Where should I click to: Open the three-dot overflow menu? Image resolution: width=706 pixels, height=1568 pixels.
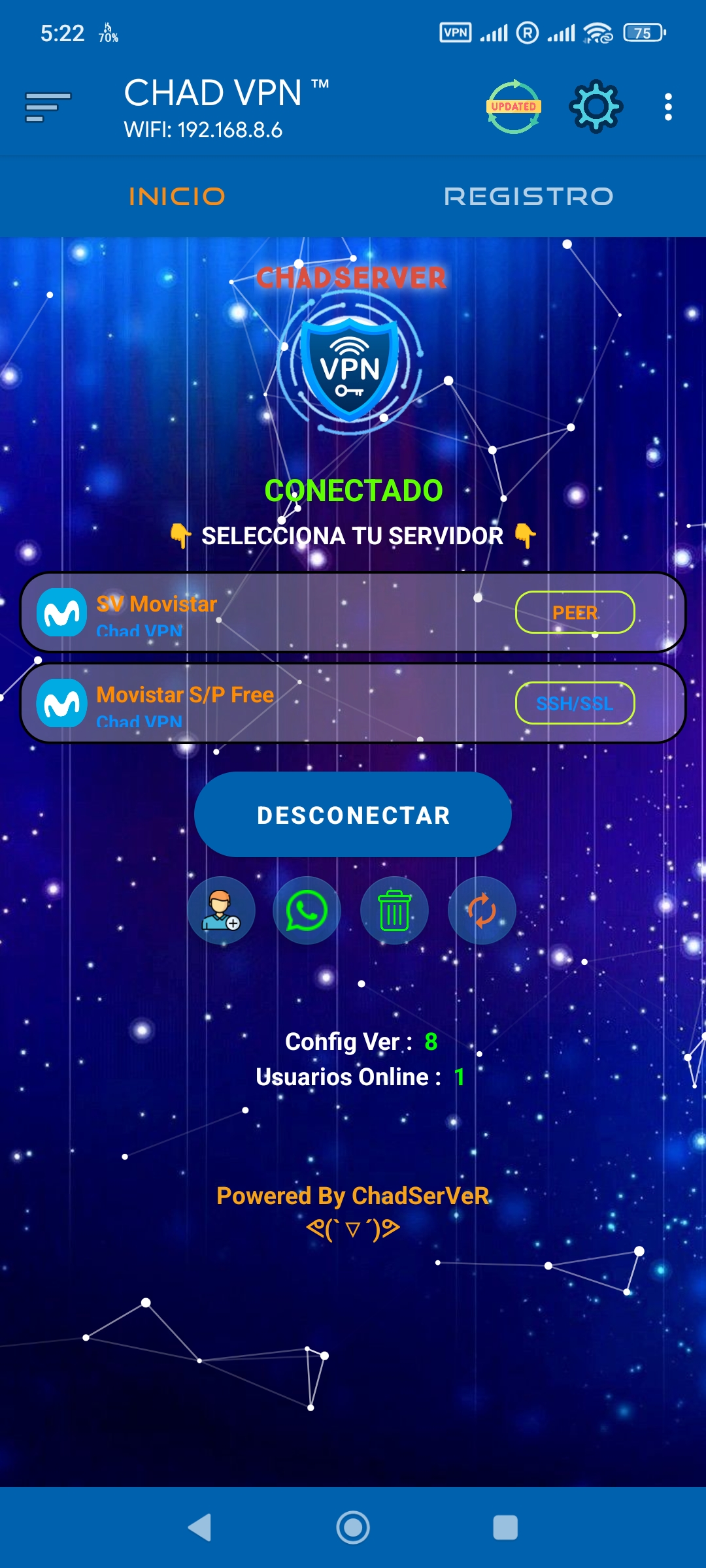pyautogui.click(x=667, y=107)
